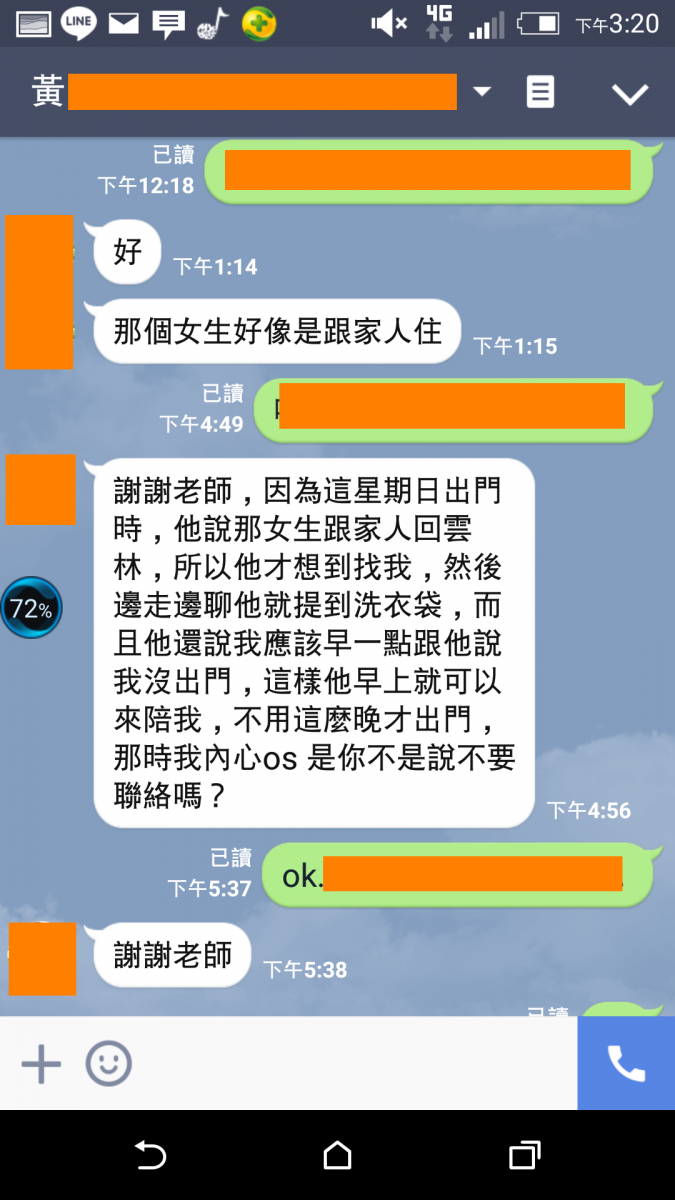Tap the plus attachment button
The height and width of the screenshot is (1200, 675).
[41, 1064]
